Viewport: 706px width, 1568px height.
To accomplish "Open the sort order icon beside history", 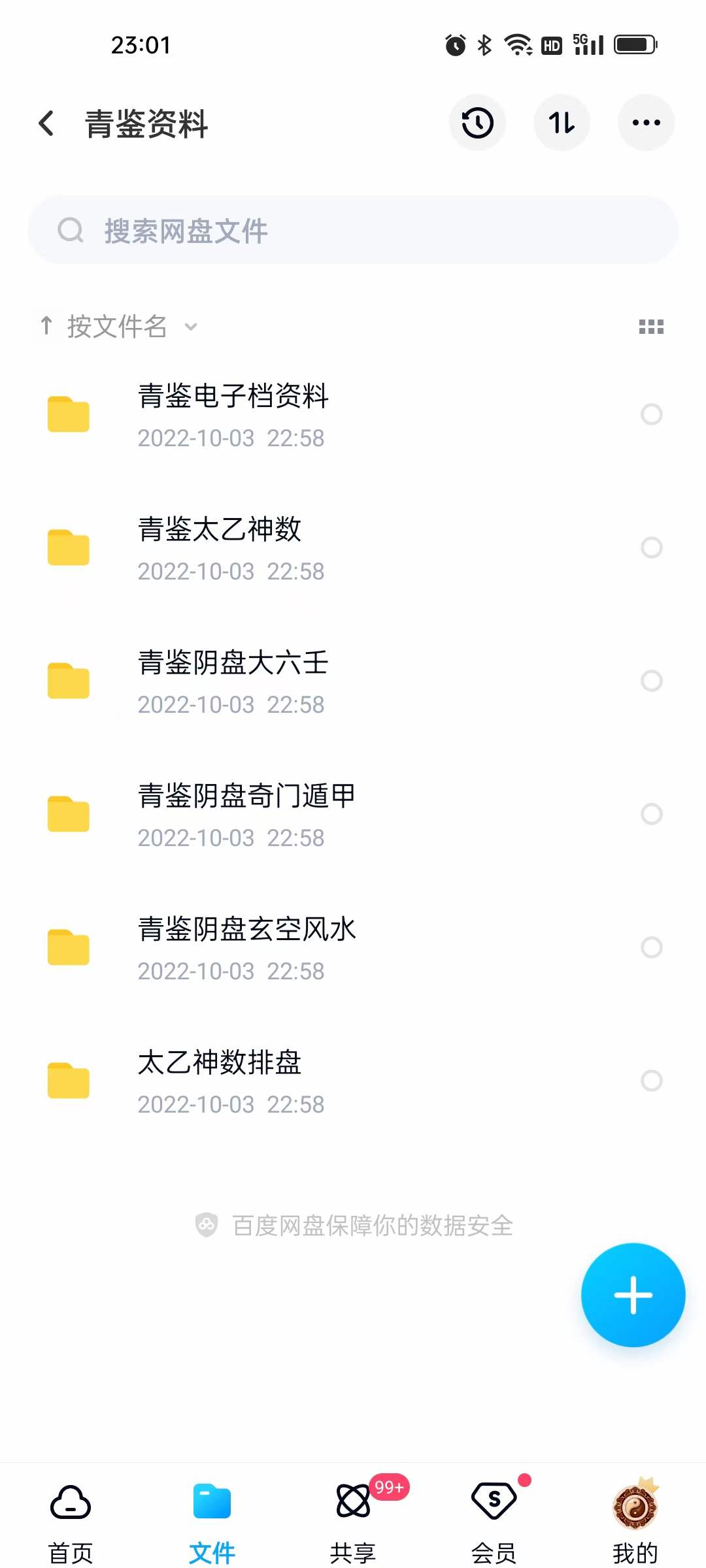I will (562, 123).
